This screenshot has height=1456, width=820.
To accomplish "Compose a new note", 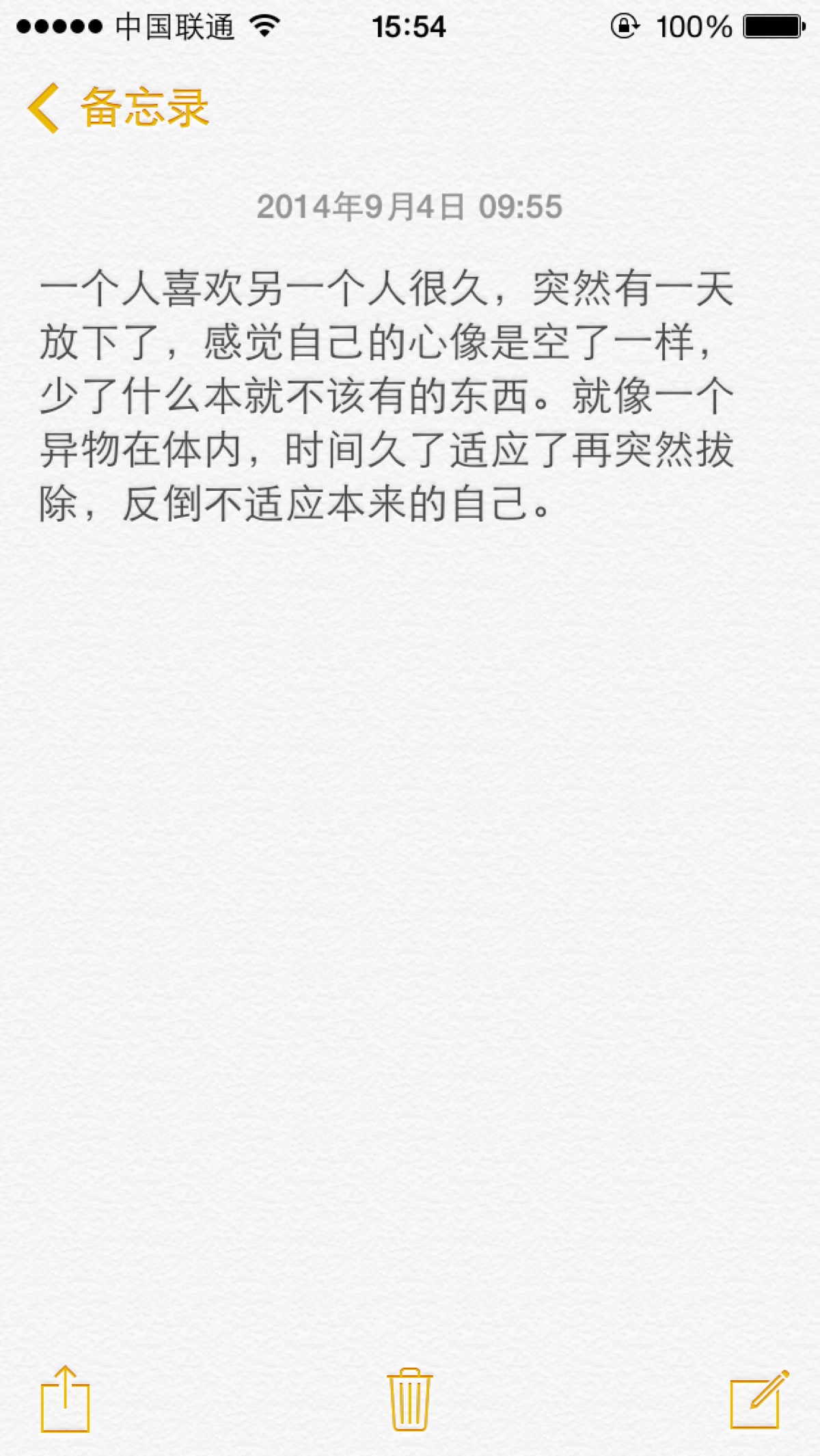I will (758, 1399).
